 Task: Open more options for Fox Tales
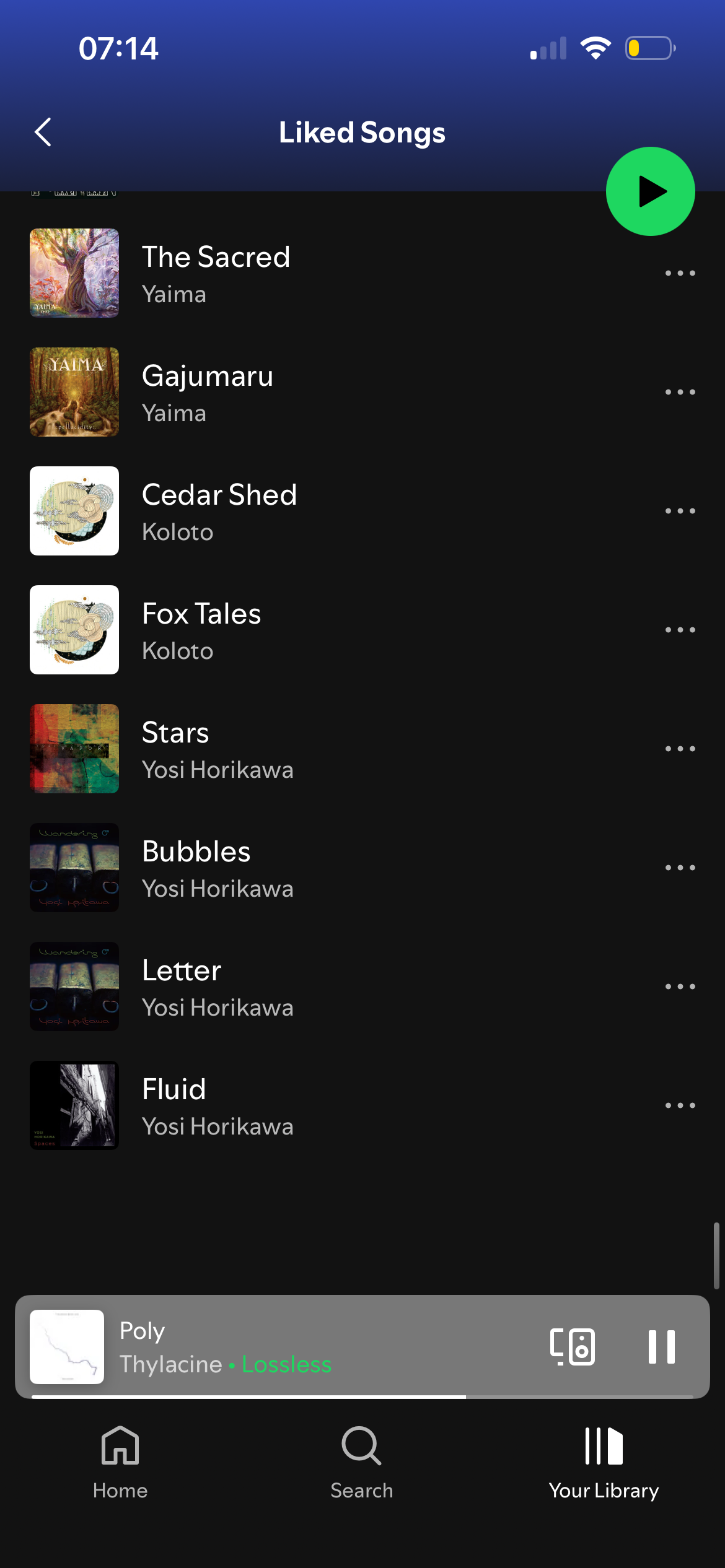tap(680, 630)
